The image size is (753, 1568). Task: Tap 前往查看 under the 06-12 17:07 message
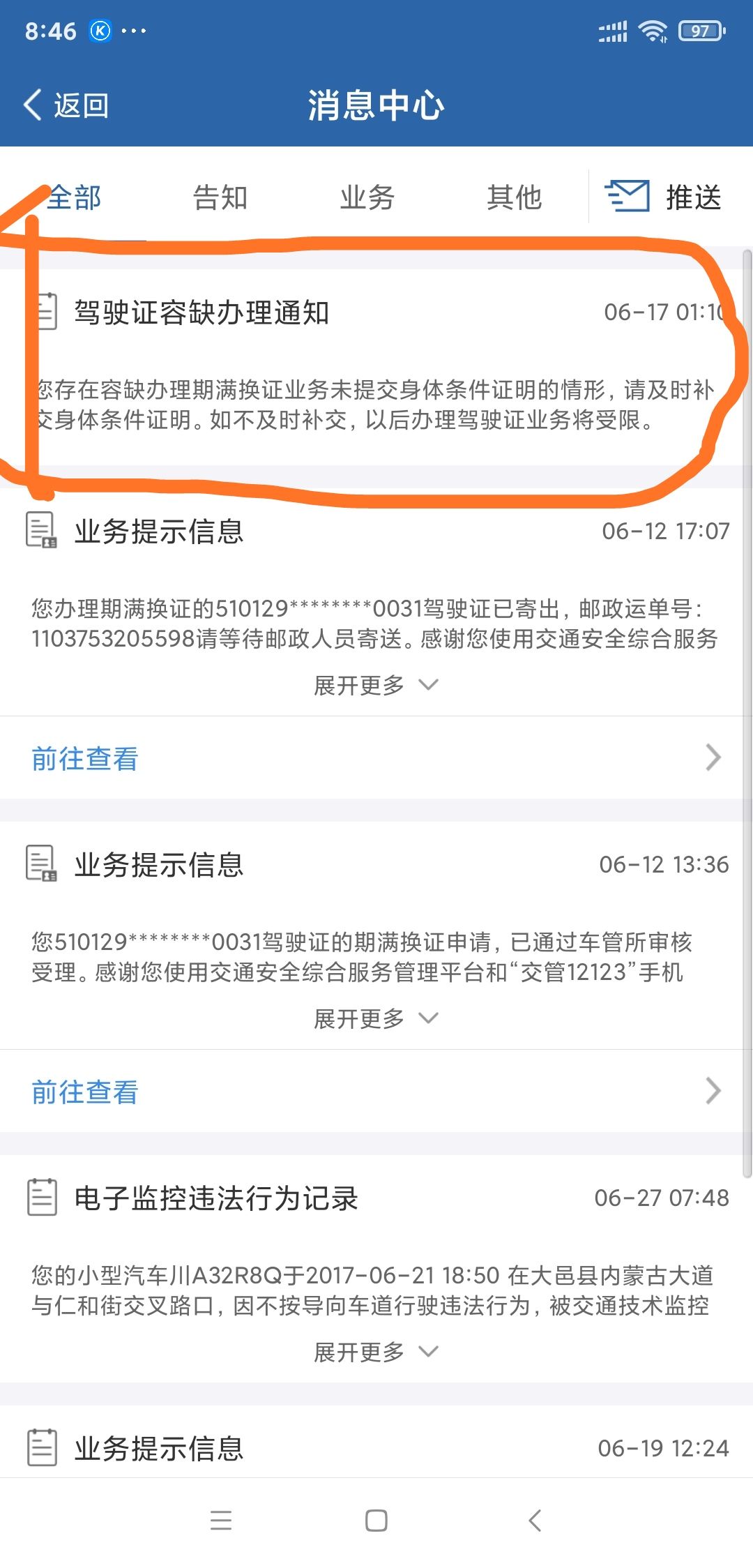pyautogui.click(x=376, y=757)
